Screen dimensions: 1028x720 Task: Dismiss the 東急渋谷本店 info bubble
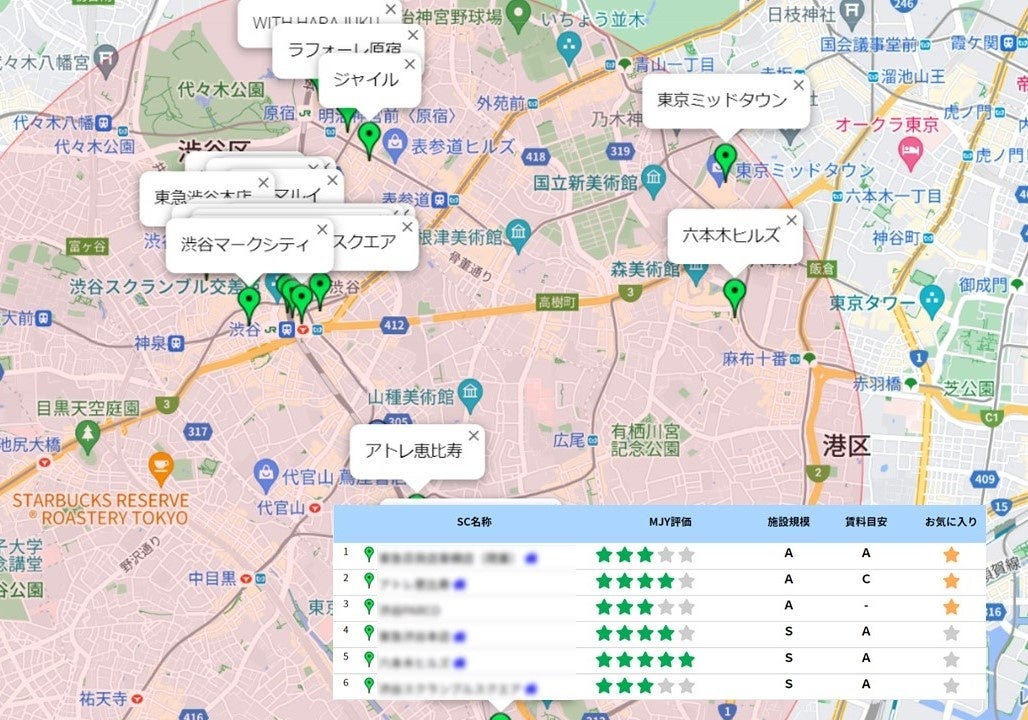[x=263, y=183]
